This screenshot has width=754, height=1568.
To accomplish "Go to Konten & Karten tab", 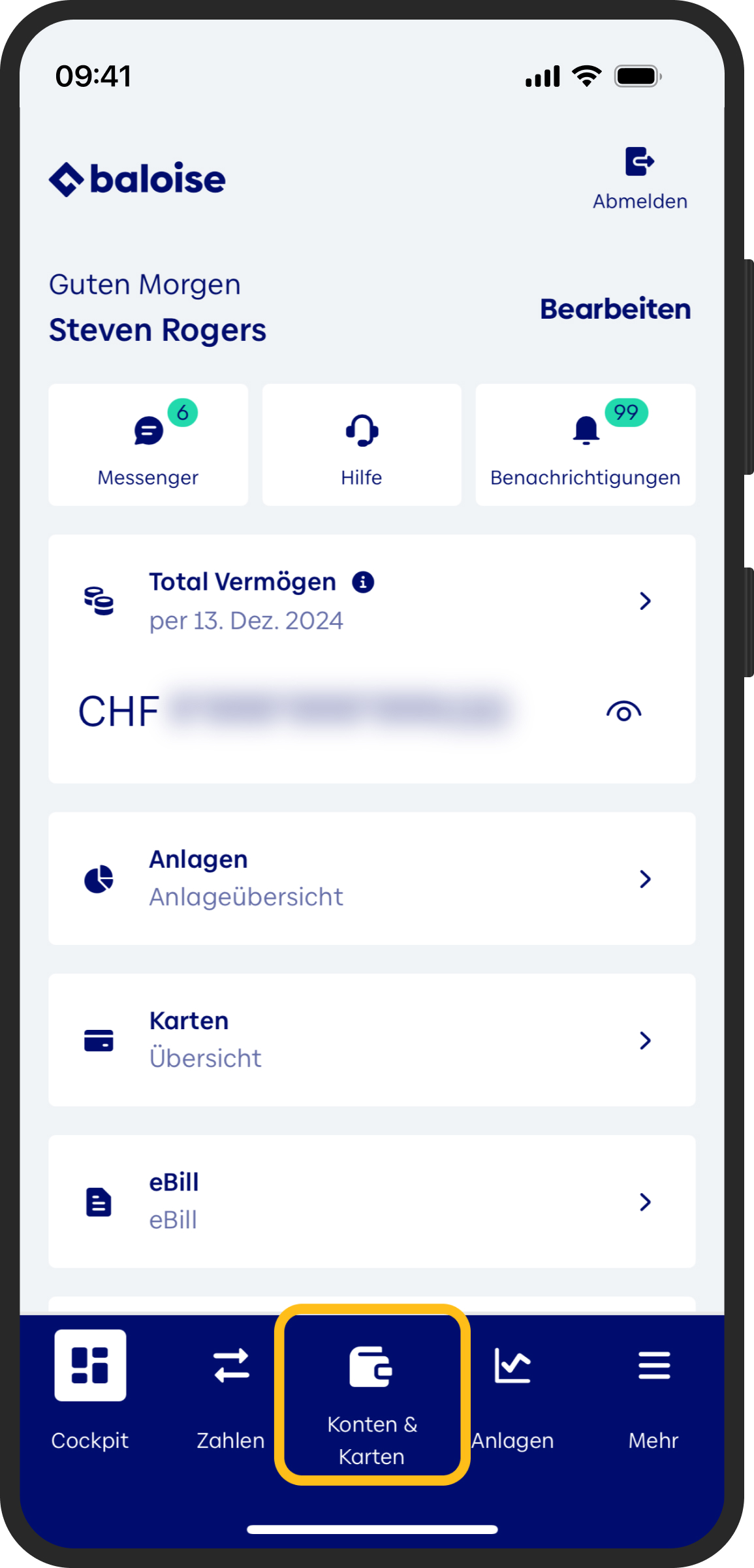I will point(372,1394).
